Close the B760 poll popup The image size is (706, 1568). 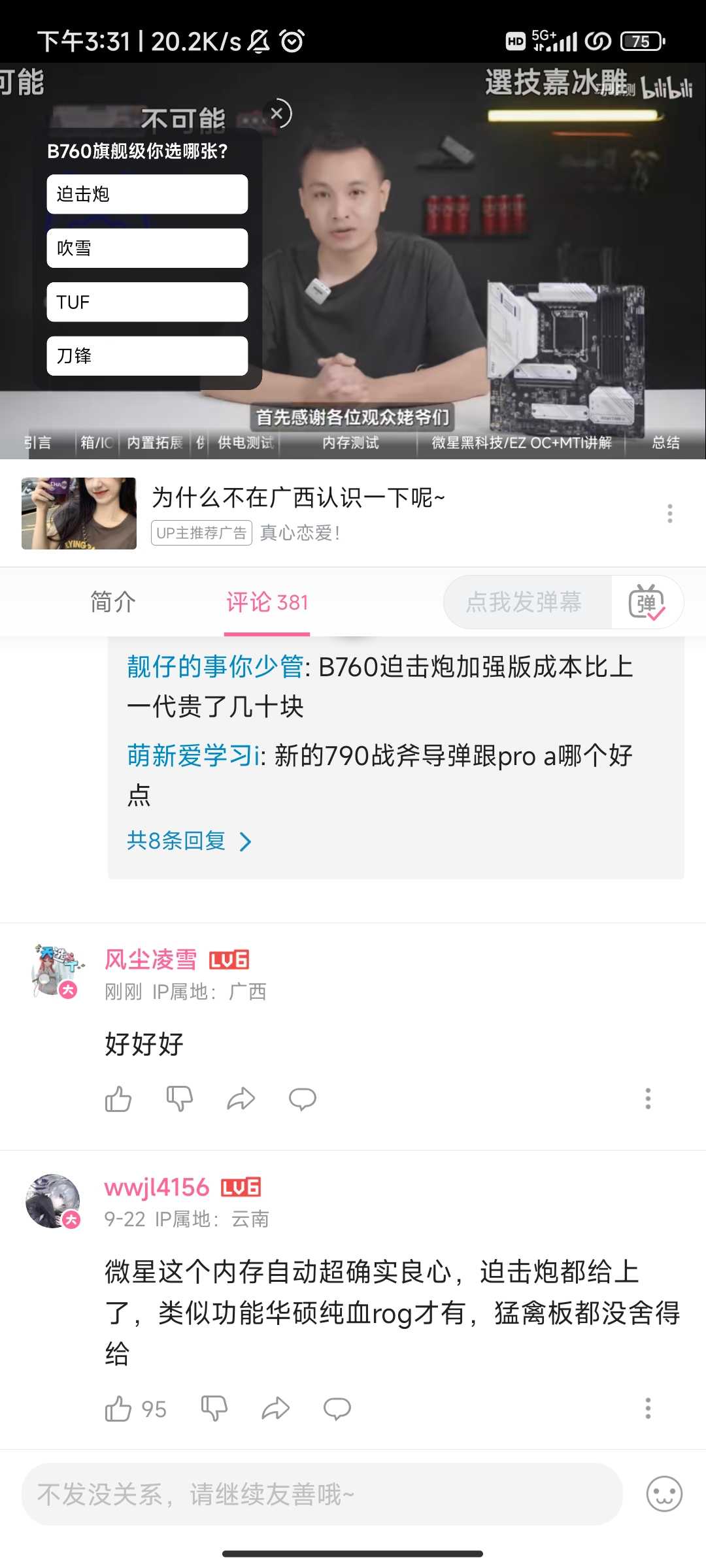pos(277,114)
